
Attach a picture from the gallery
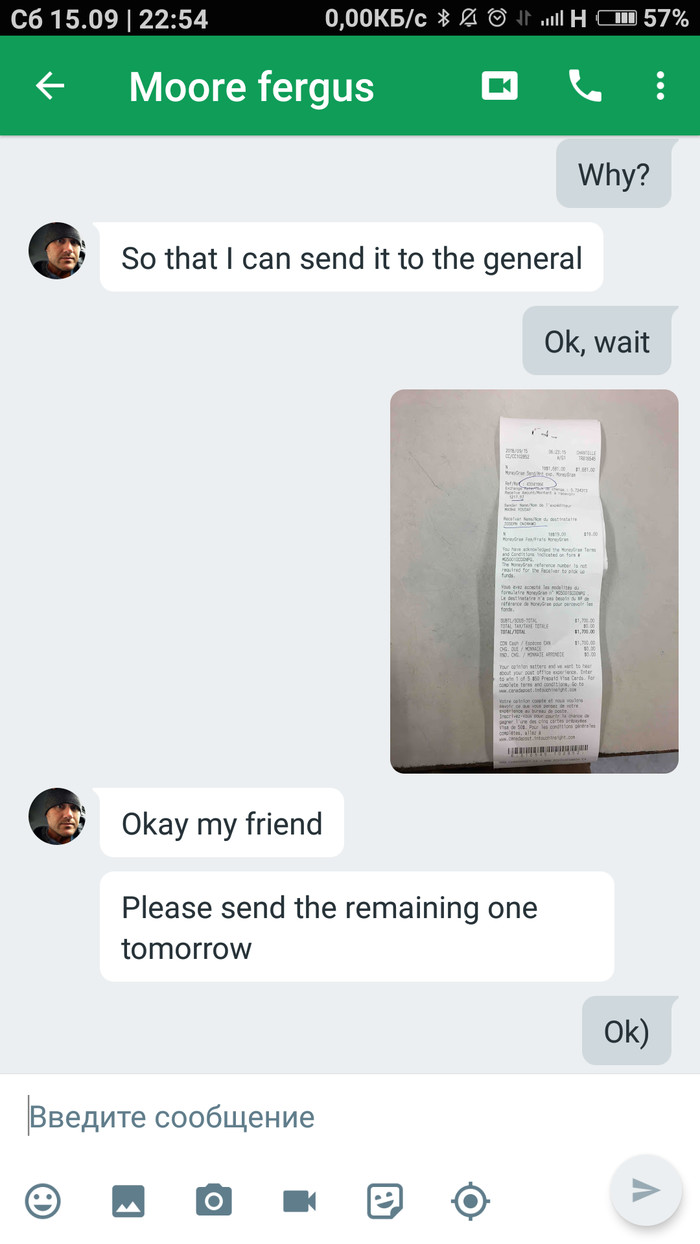point(128,1200)
